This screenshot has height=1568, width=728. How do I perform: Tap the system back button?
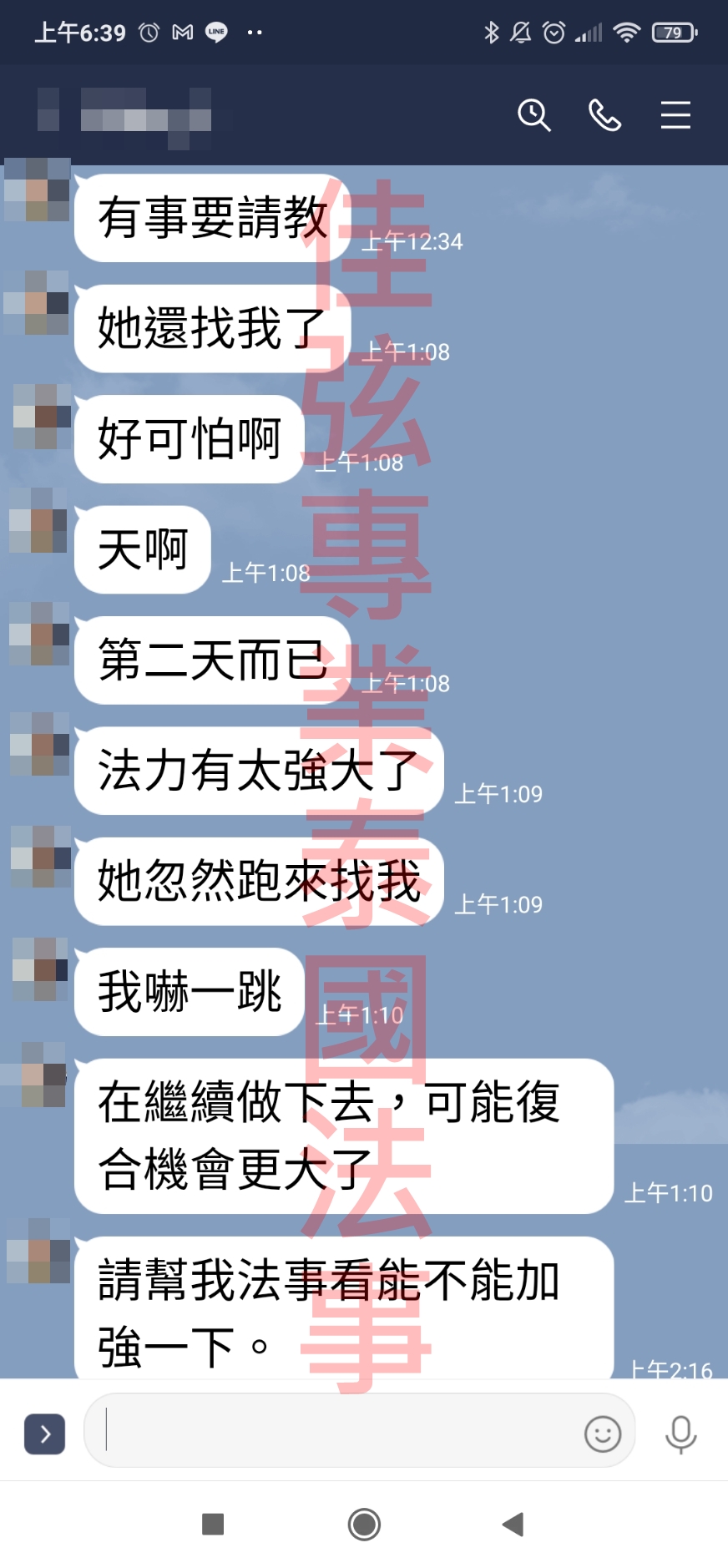point(513,1525)
